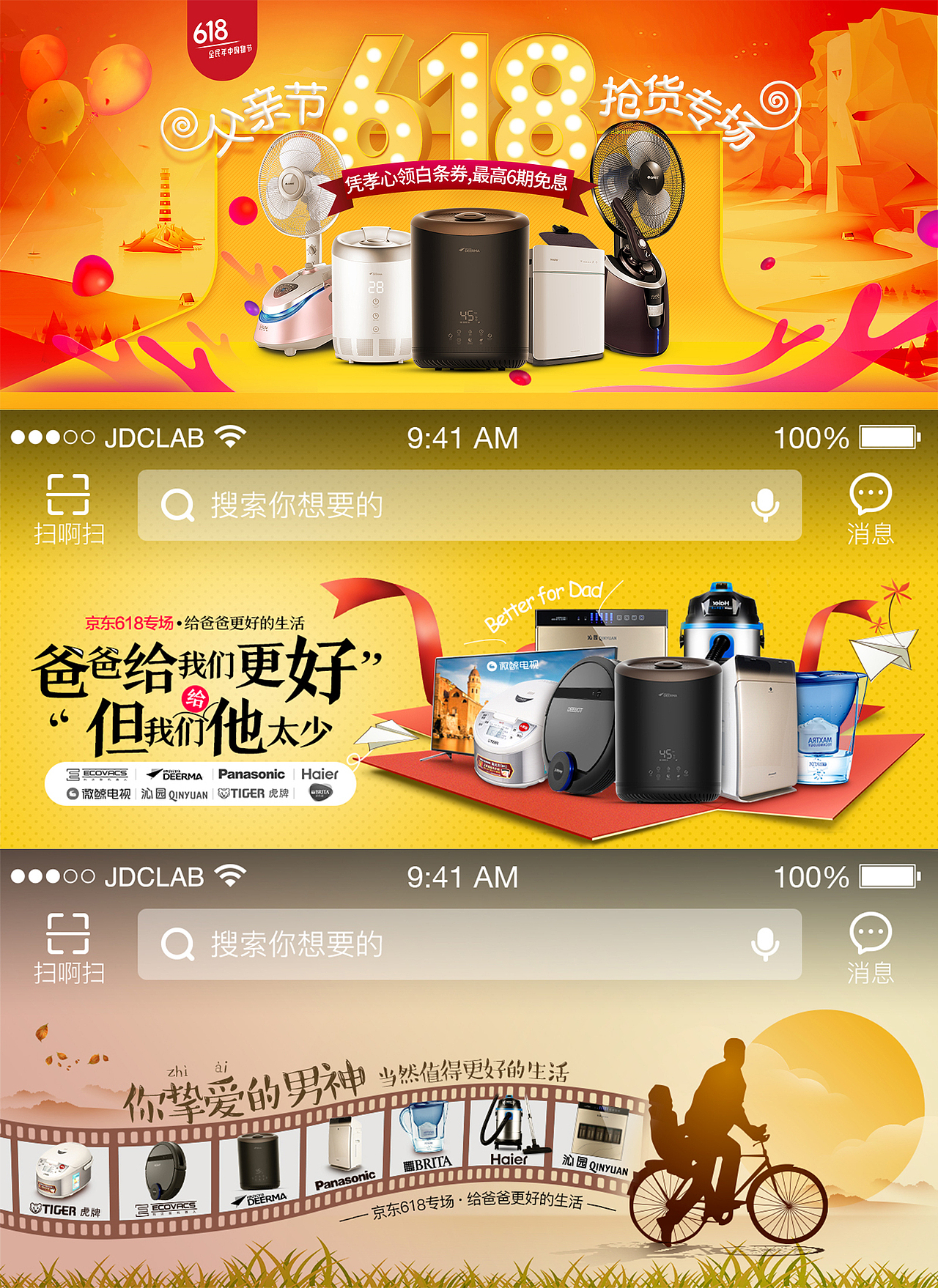Tap the mic icon in the lower search bar

tap(765, 944)
